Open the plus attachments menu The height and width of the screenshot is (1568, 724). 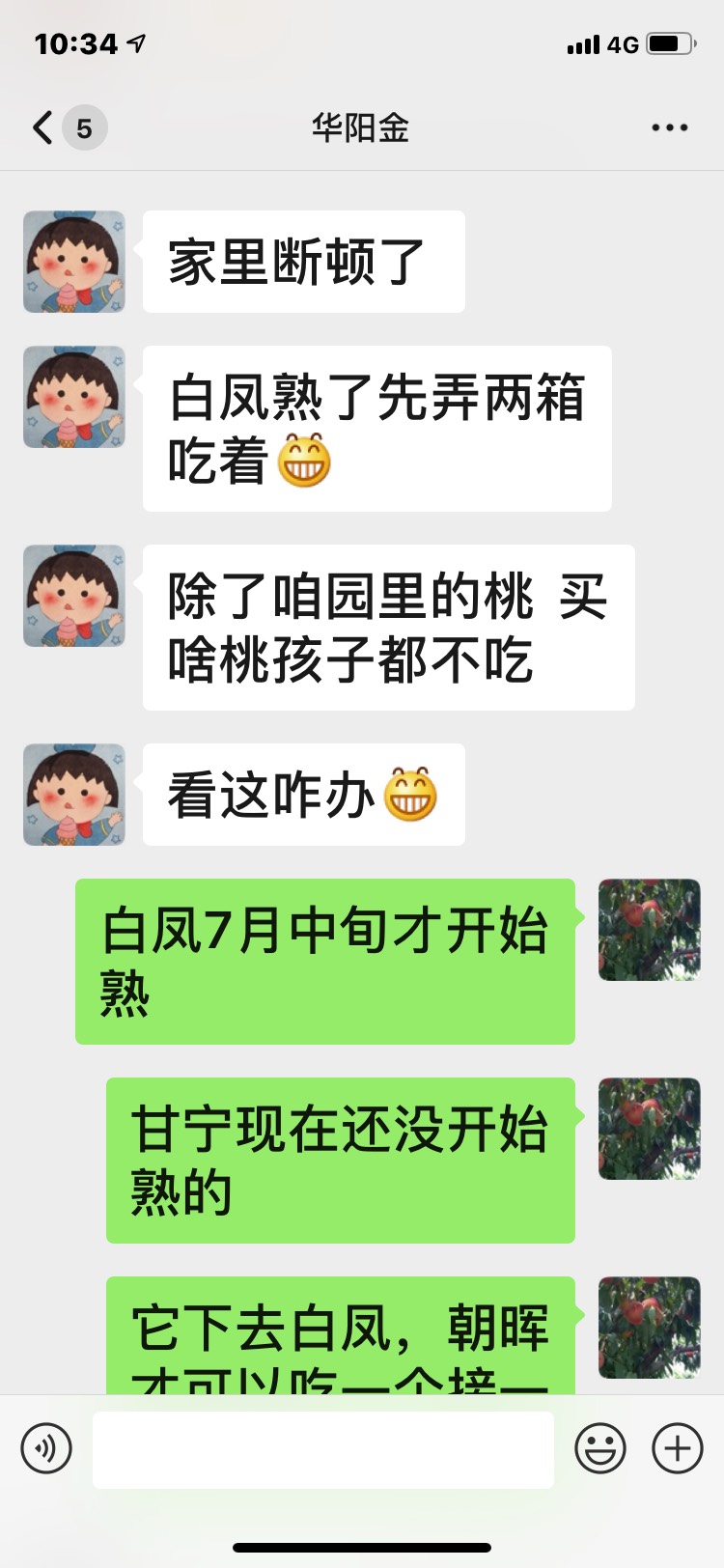[678, 1448]
